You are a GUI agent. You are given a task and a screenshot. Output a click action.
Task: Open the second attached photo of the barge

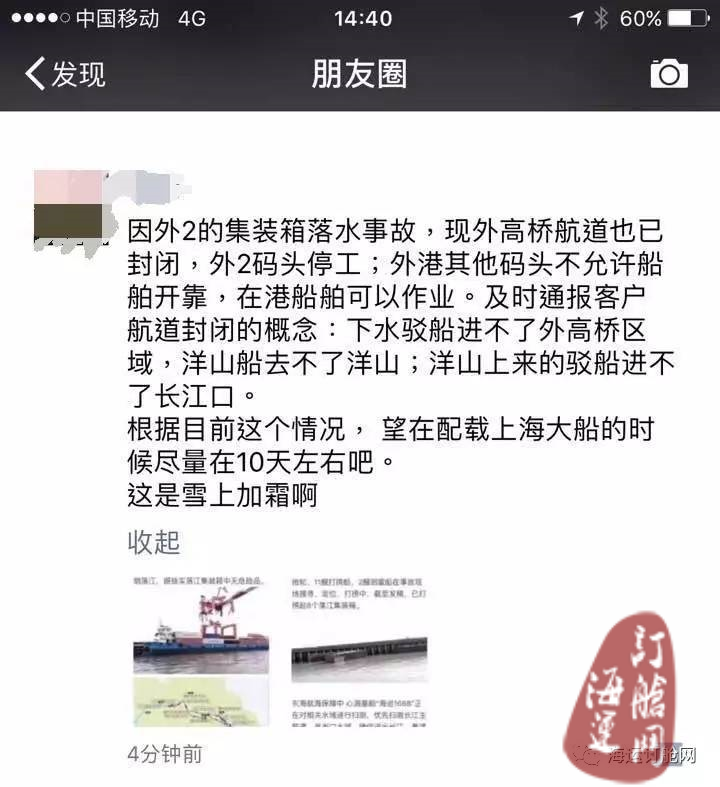coord(361,648)
